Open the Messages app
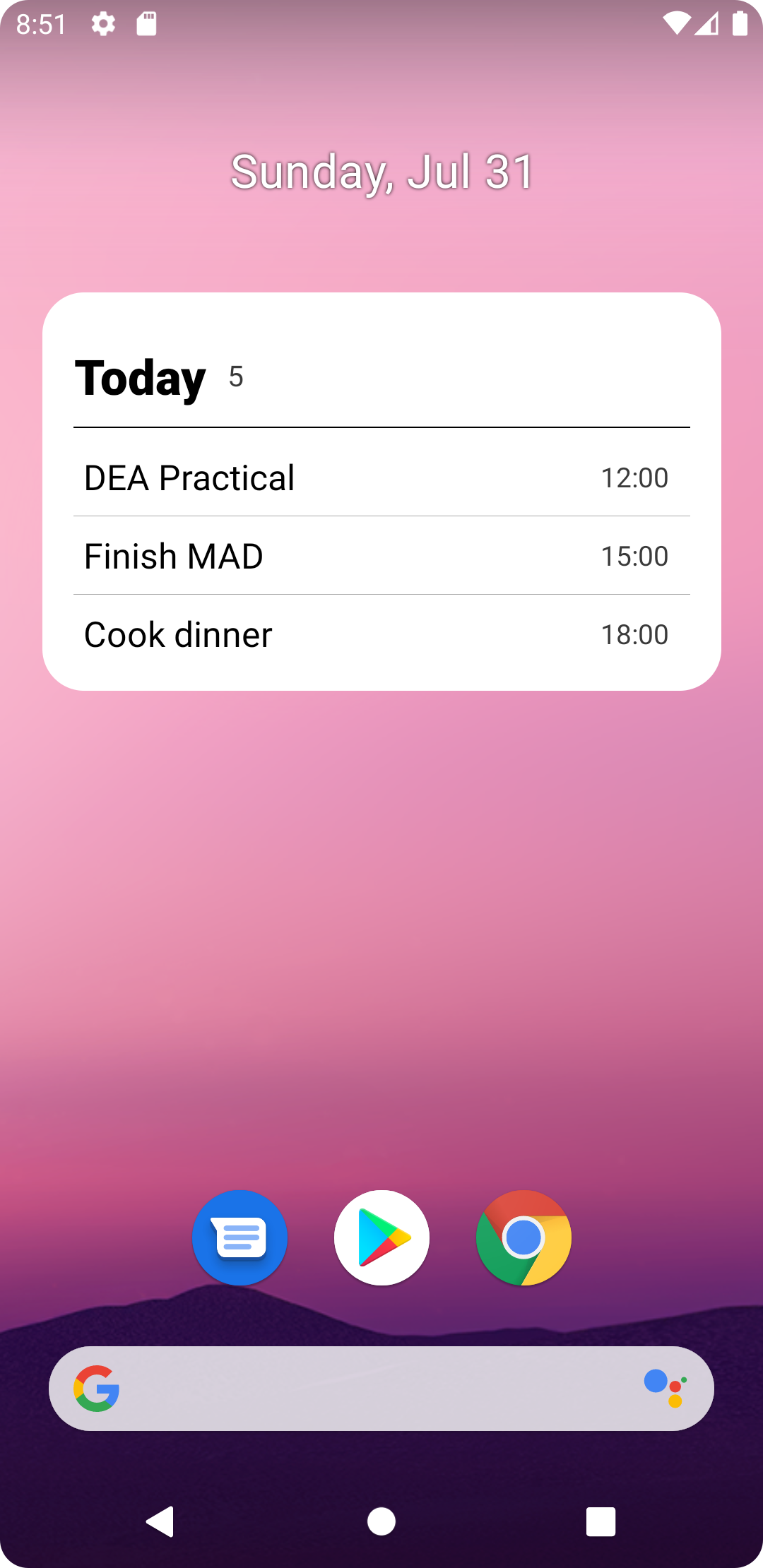Screen dimensions: 763x1568 [x=239, y=1237]
